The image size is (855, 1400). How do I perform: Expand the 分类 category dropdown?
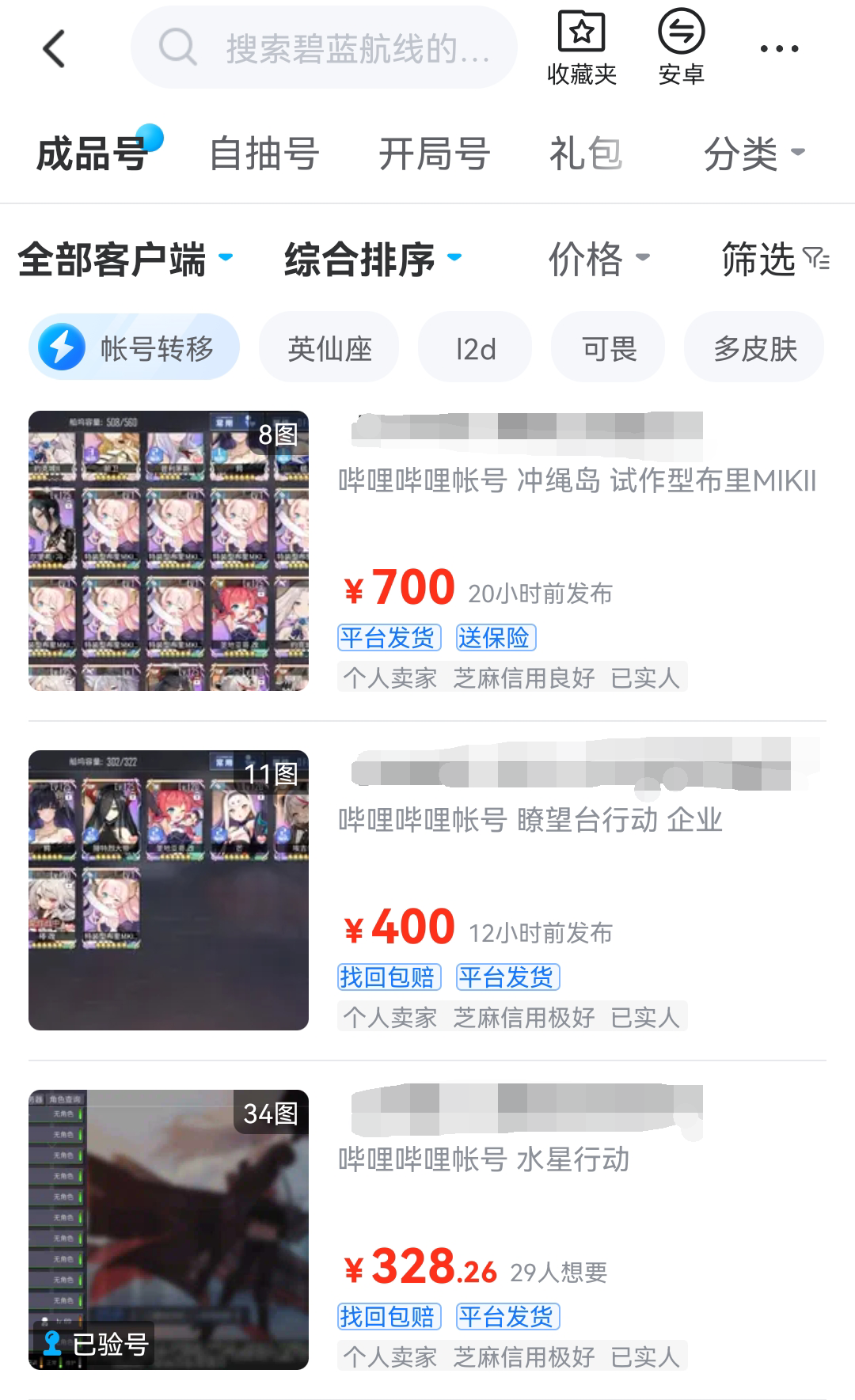[754, 153]
